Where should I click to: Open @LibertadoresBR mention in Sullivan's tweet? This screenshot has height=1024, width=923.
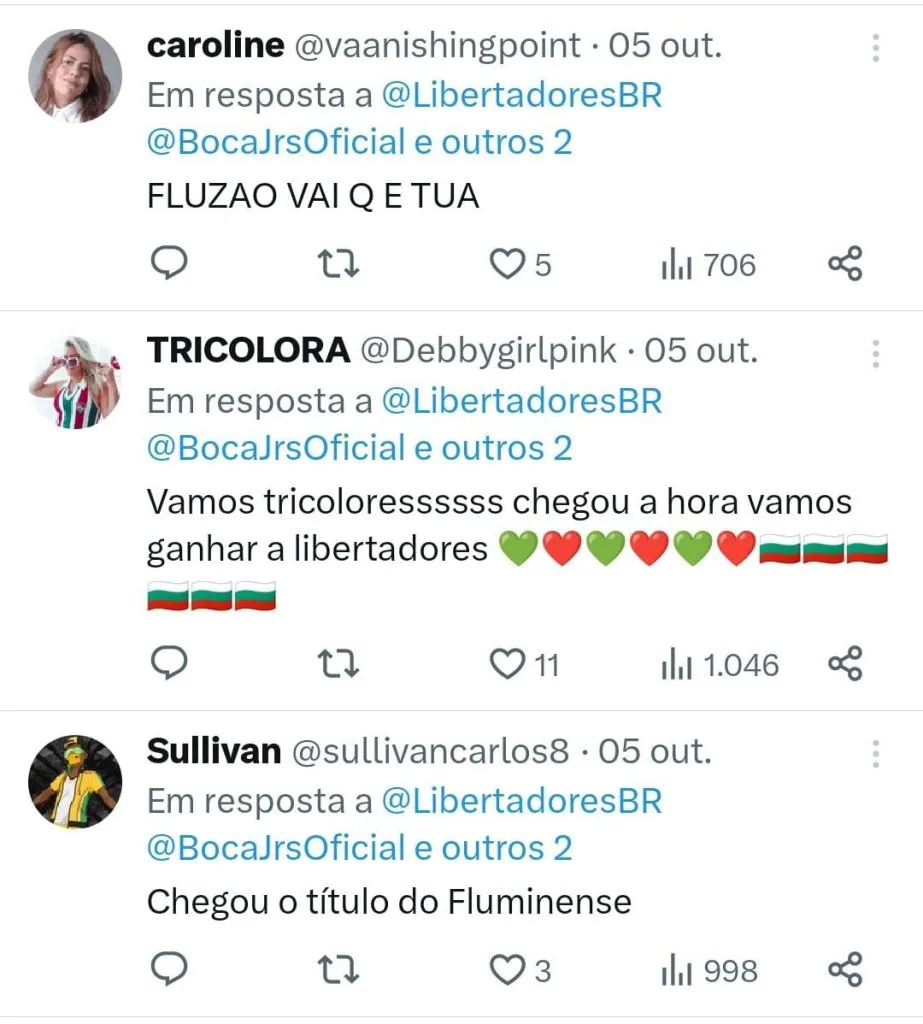(522, 802)
